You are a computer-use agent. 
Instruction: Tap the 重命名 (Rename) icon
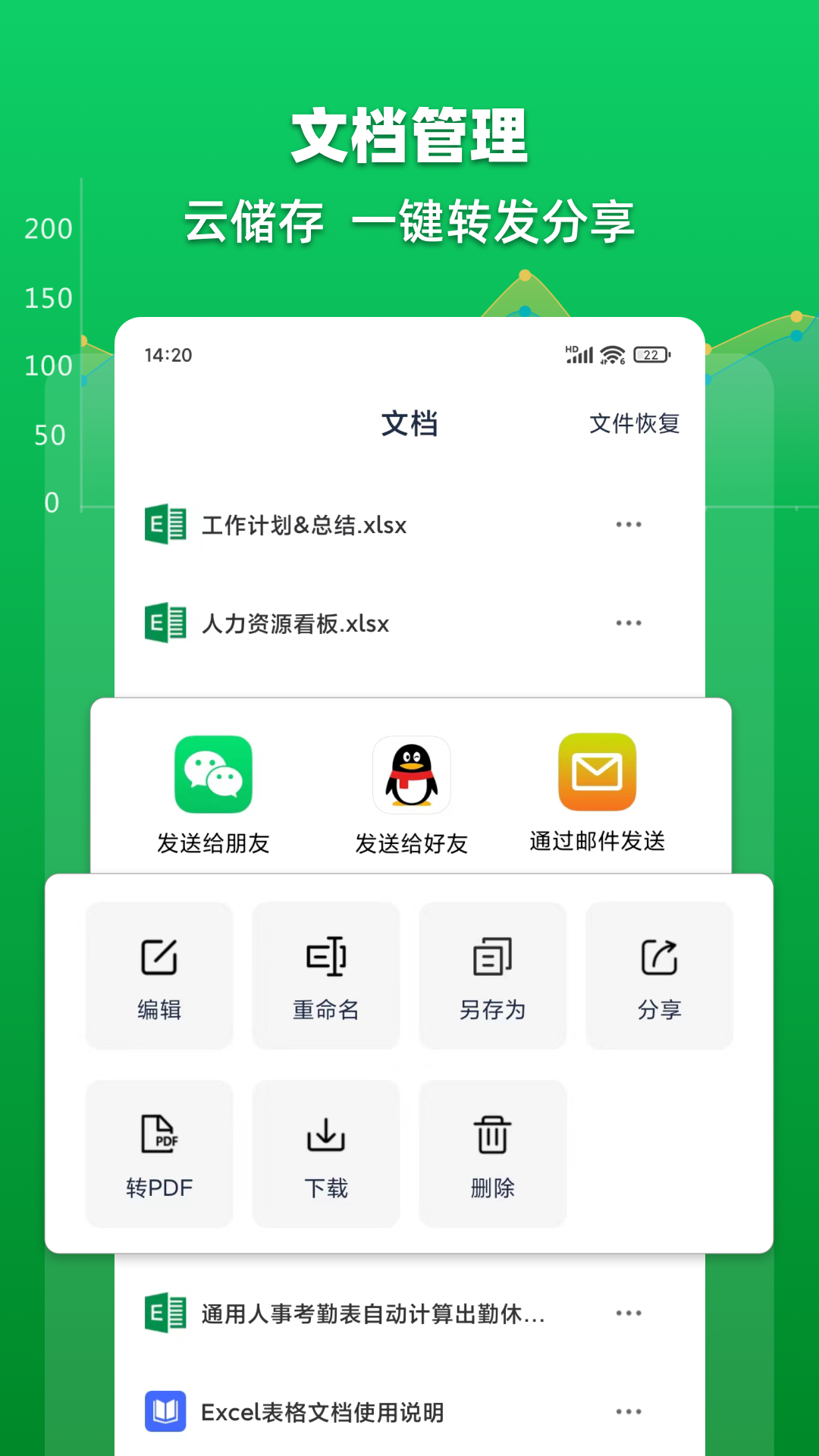(325, 956)
